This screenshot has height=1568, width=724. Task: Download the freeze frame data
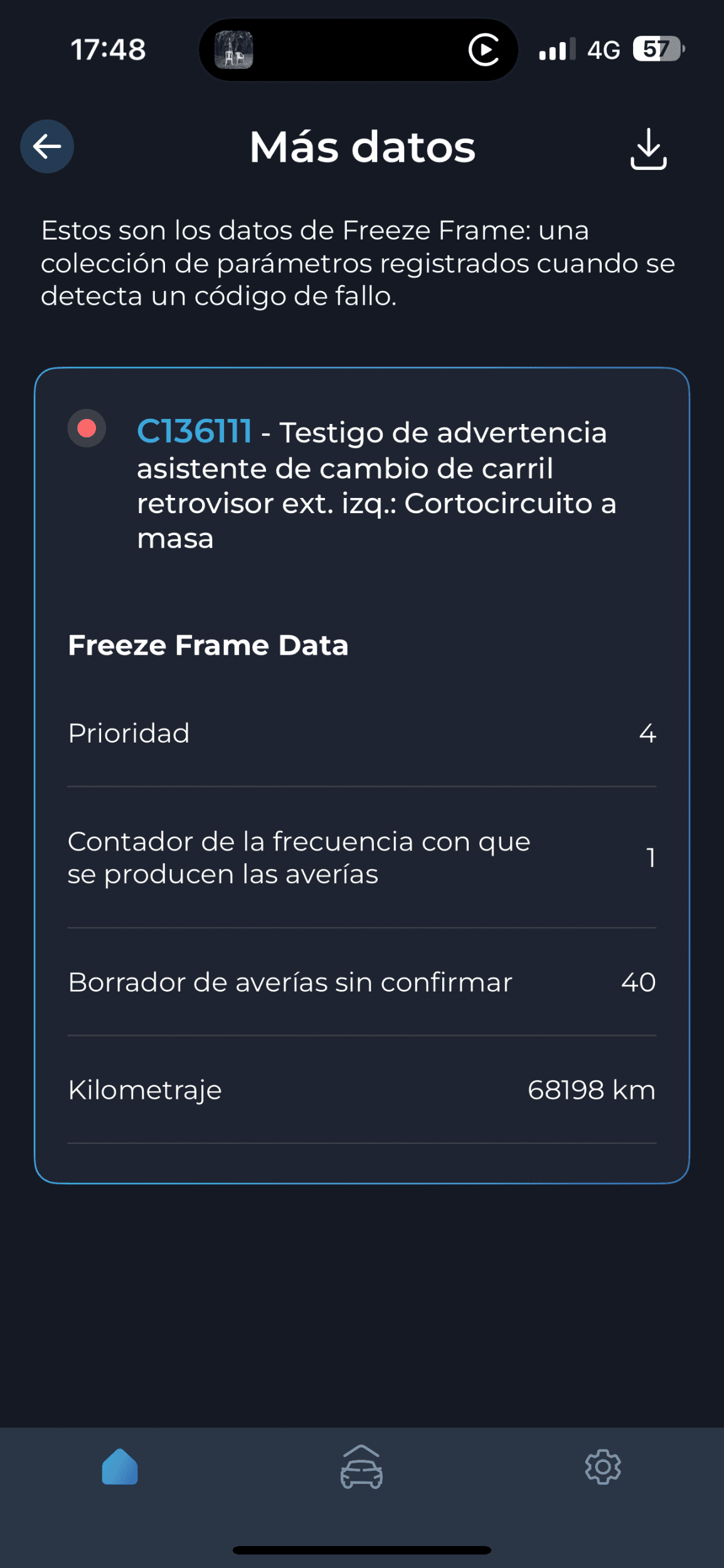pyautogui.click(x=648, y=149)
